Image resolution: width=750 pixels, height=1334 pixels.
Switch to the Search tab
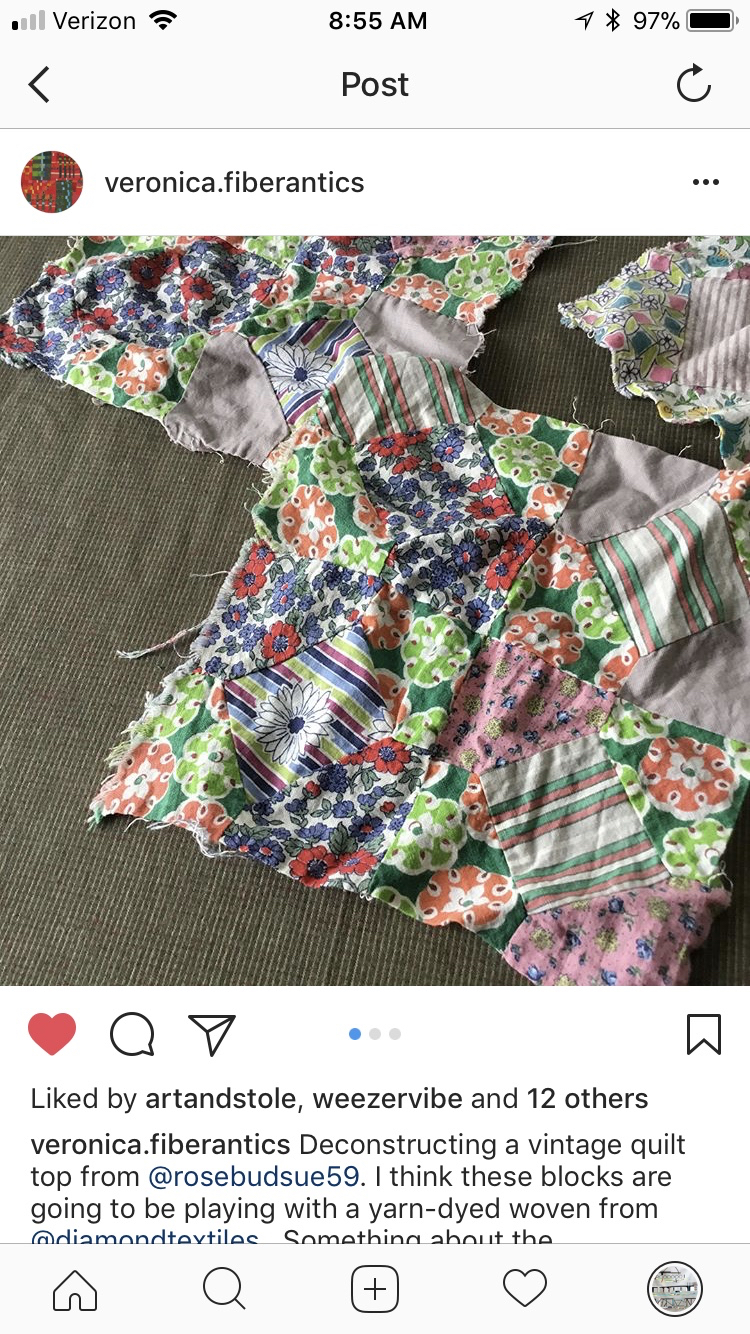224,1289
